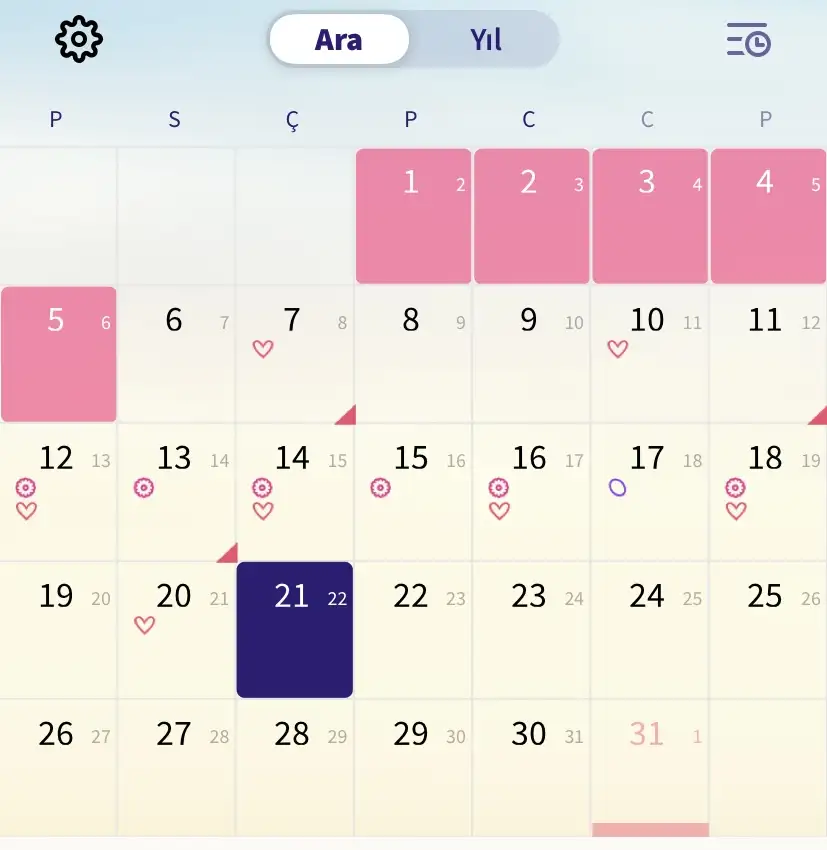827x850 pixels.
Task: Open day 20 with heart icon
Action: click(x=176, y=629)
